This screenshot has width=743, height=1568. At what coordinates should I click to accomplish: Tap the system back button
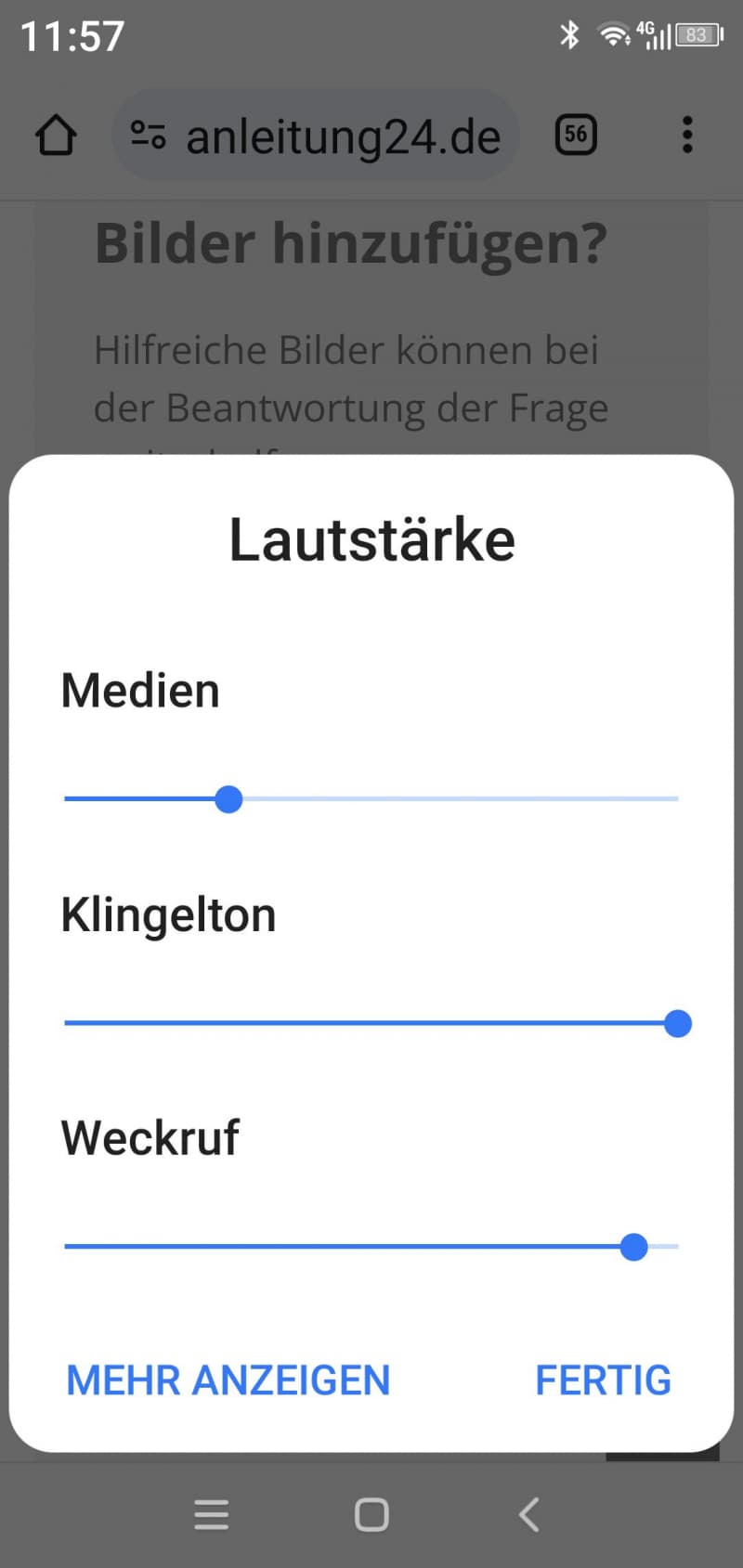(529, 1514)
